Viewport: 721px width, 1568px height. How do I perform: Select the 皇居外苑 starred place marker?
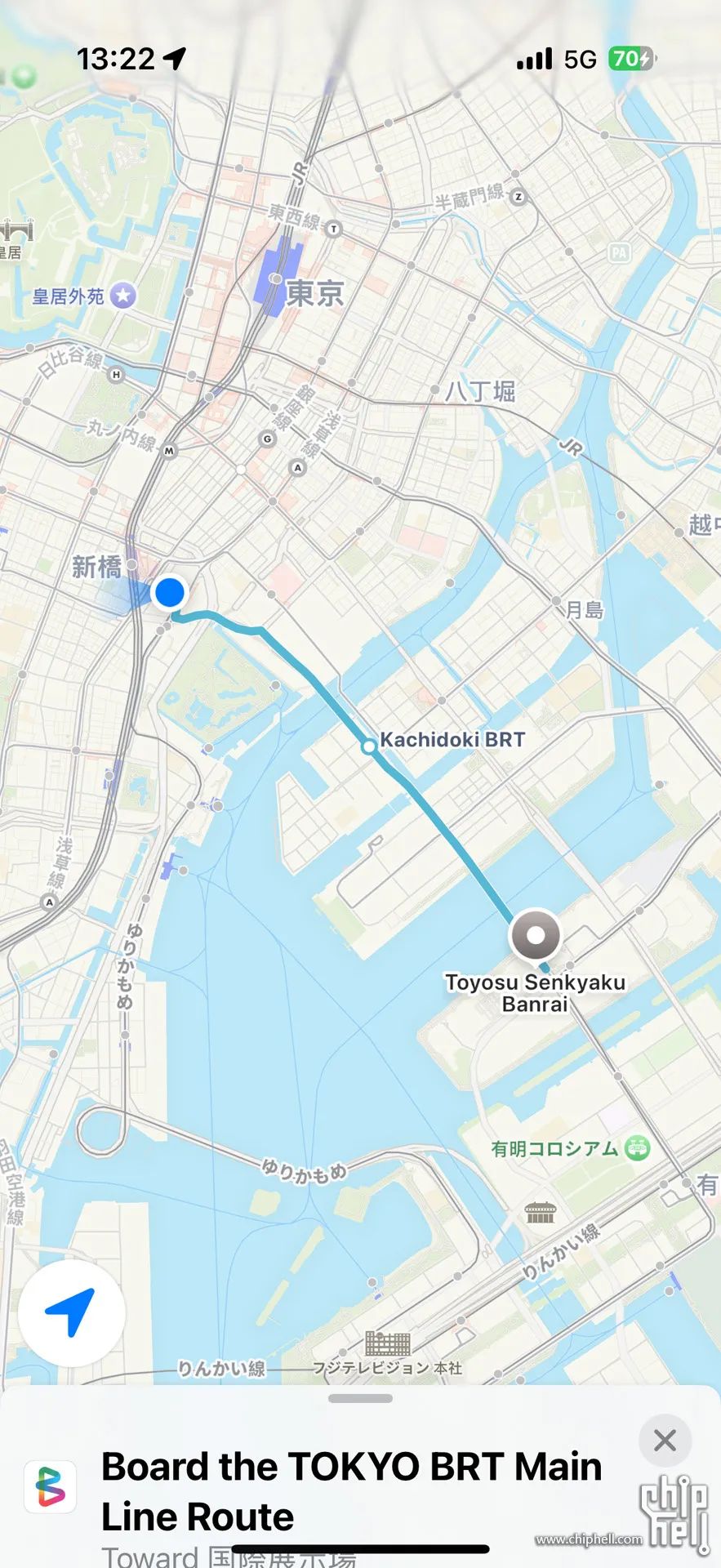click(123, 296)
